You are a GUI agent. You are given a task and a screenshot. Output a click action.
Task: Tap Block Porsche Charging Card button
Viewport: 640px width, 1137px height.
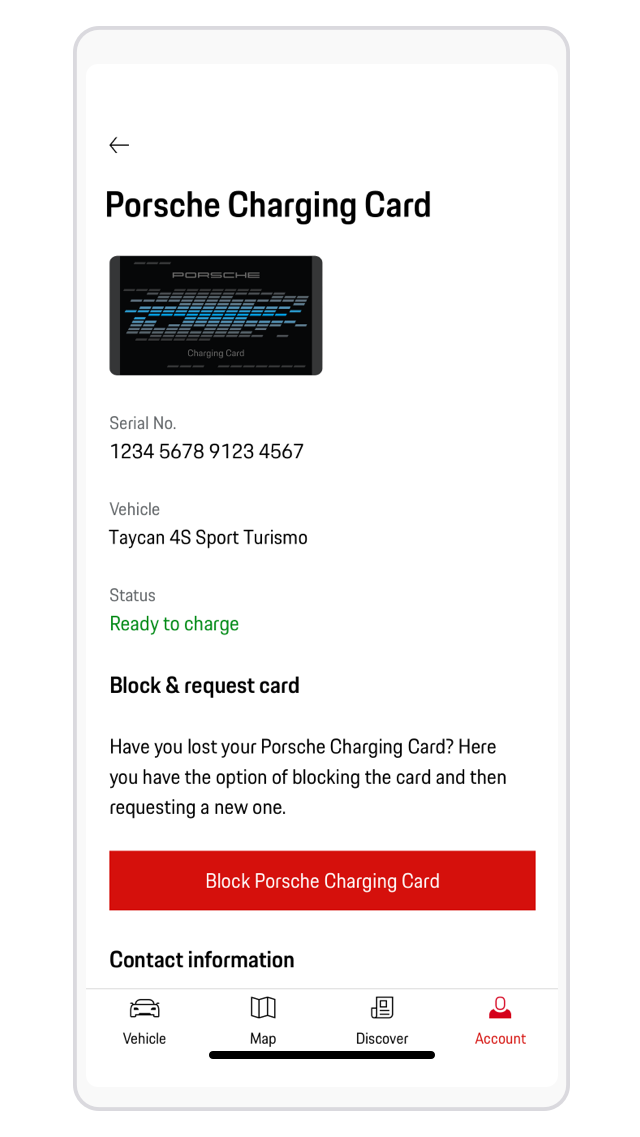(322, 881)
